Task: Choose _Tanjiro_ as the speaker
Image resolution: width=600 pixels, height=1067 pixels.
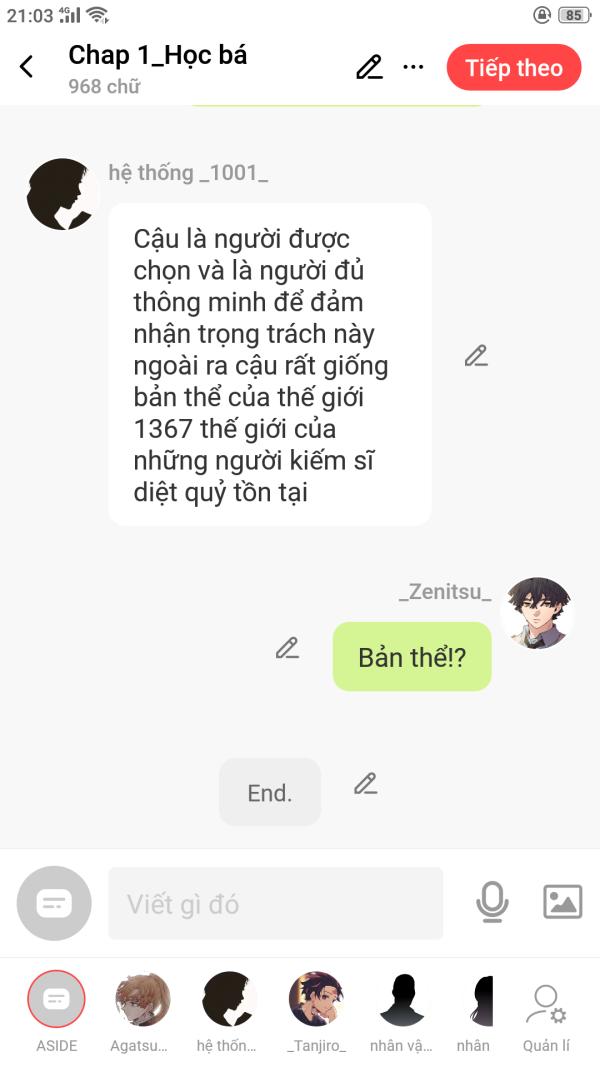Action: tap(316, 999)
